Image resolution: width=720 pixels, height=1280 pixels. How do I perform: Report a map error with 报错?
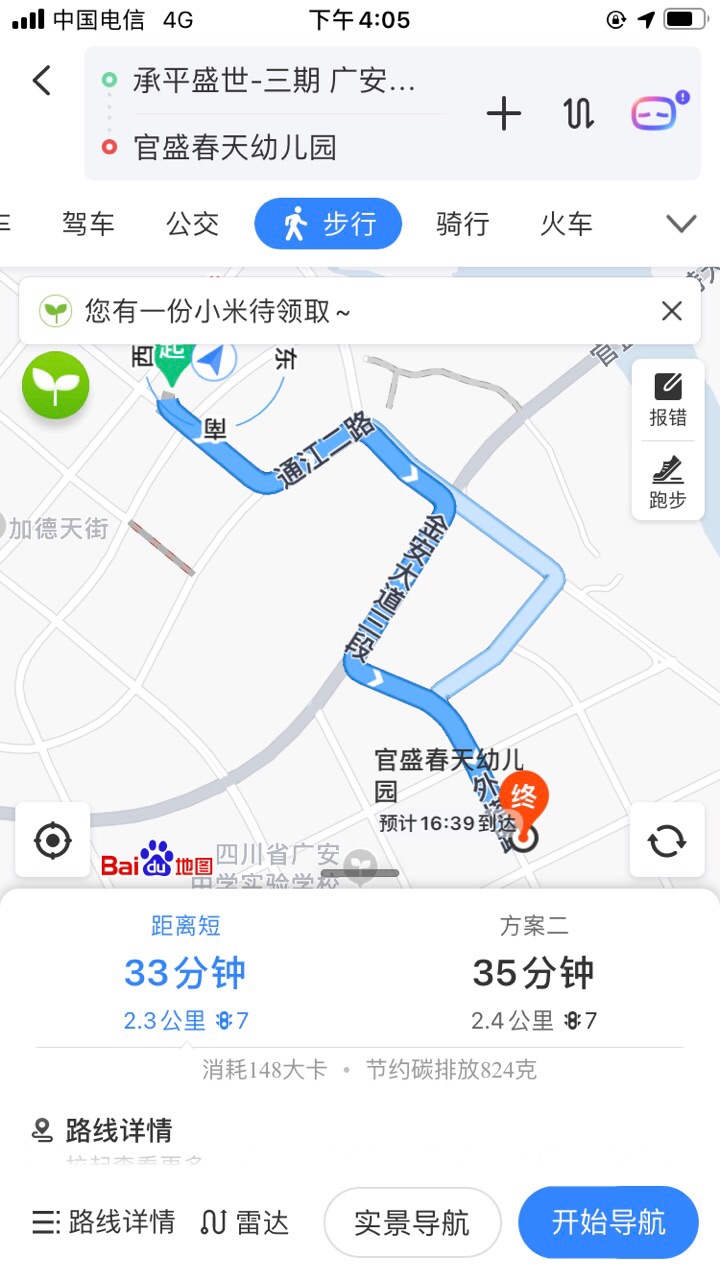pos(668,399)
